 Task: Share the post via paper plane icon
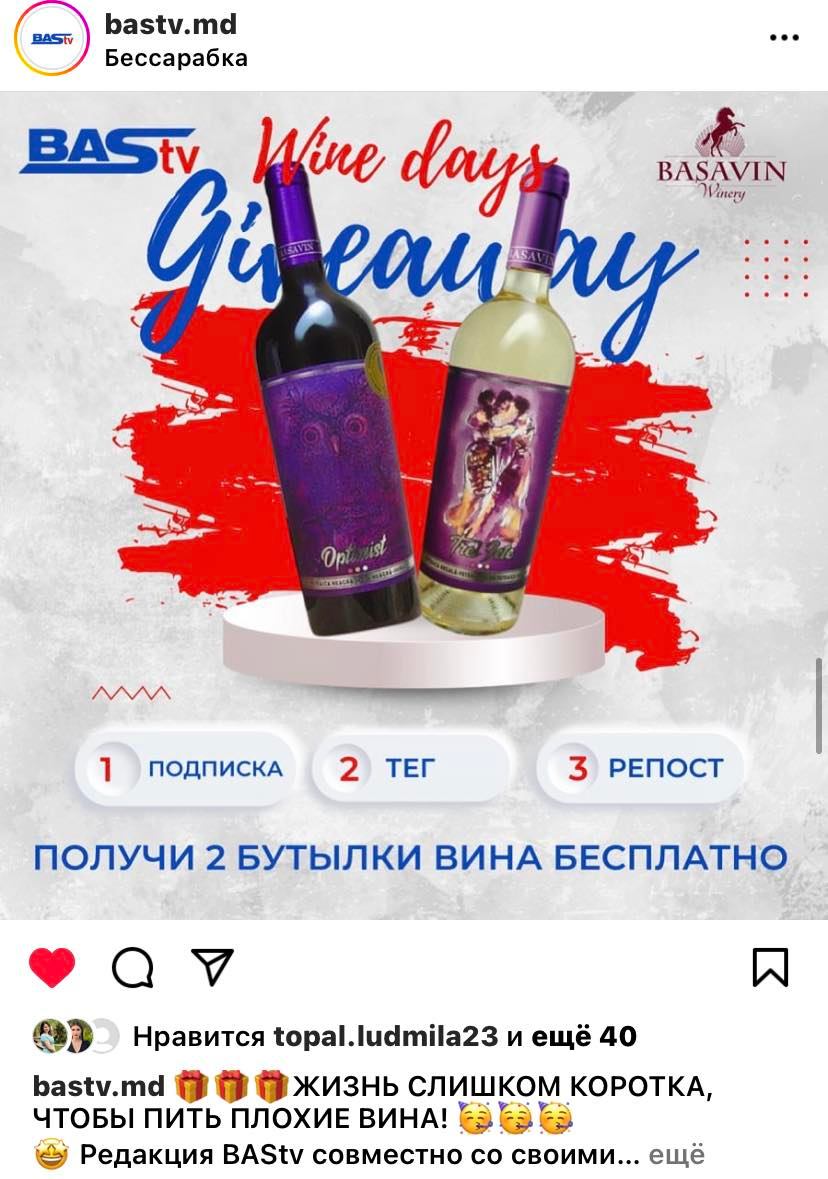tap(212, 966)
